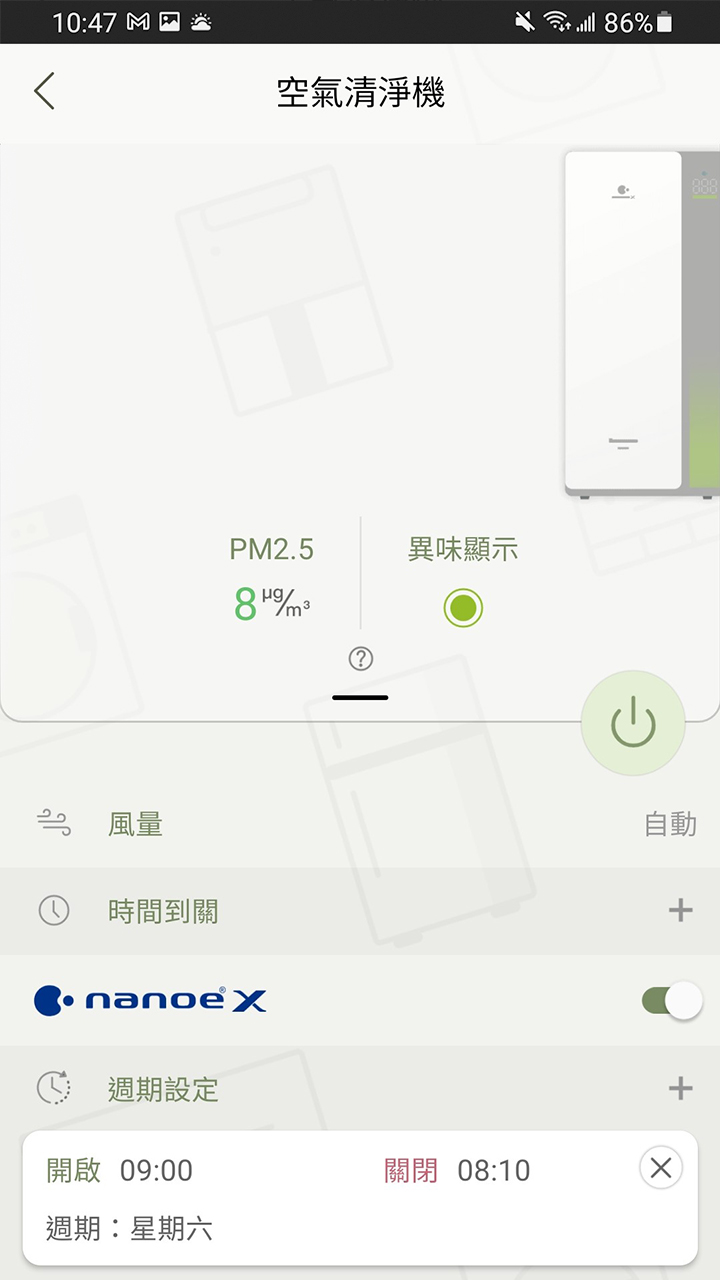Tap the back arrow to leave 空氣清淨機

pos(42,90)
